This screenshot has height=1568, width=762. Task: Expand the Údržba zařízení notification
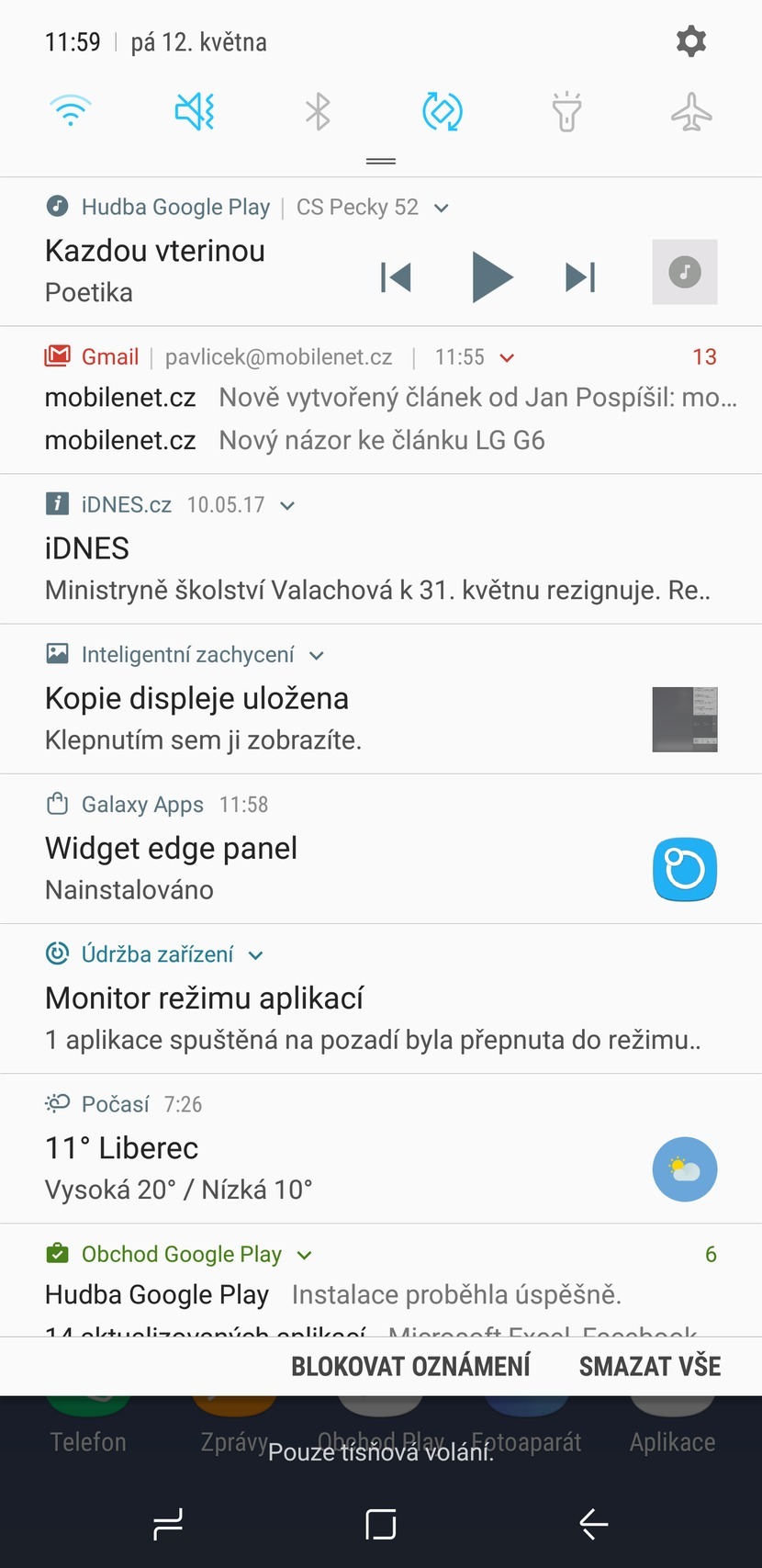[254, 954]
